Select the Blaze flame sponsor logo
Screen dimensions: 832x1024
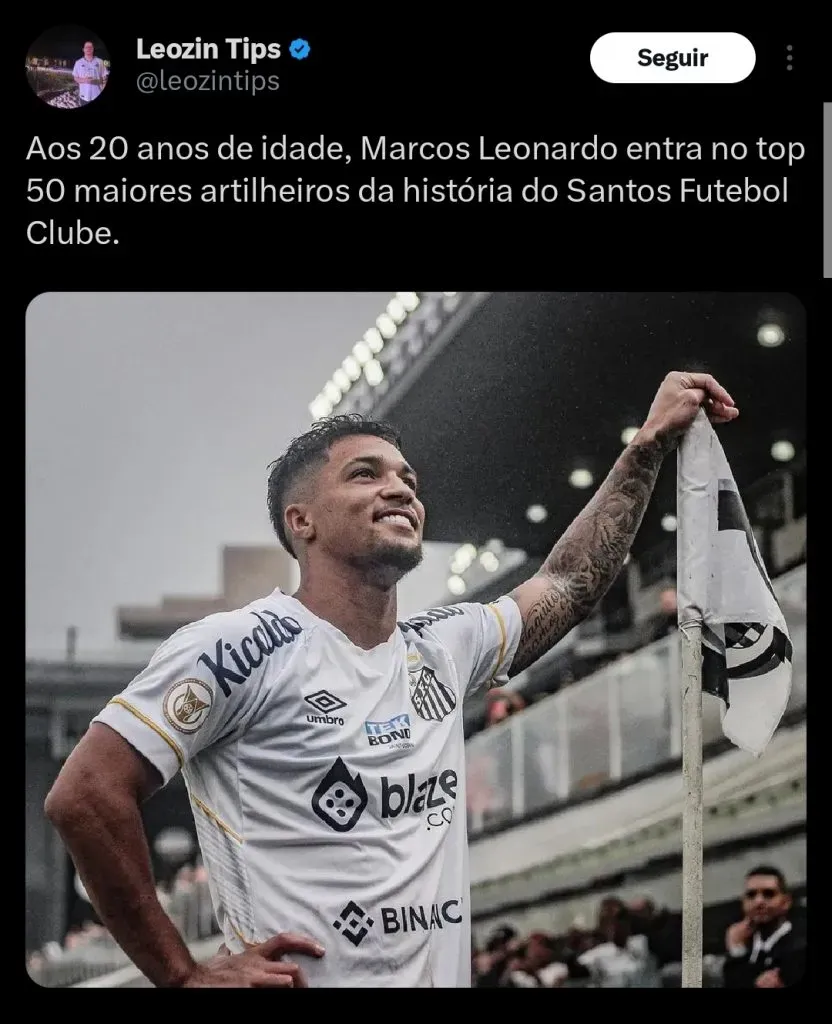pos(342,795)
